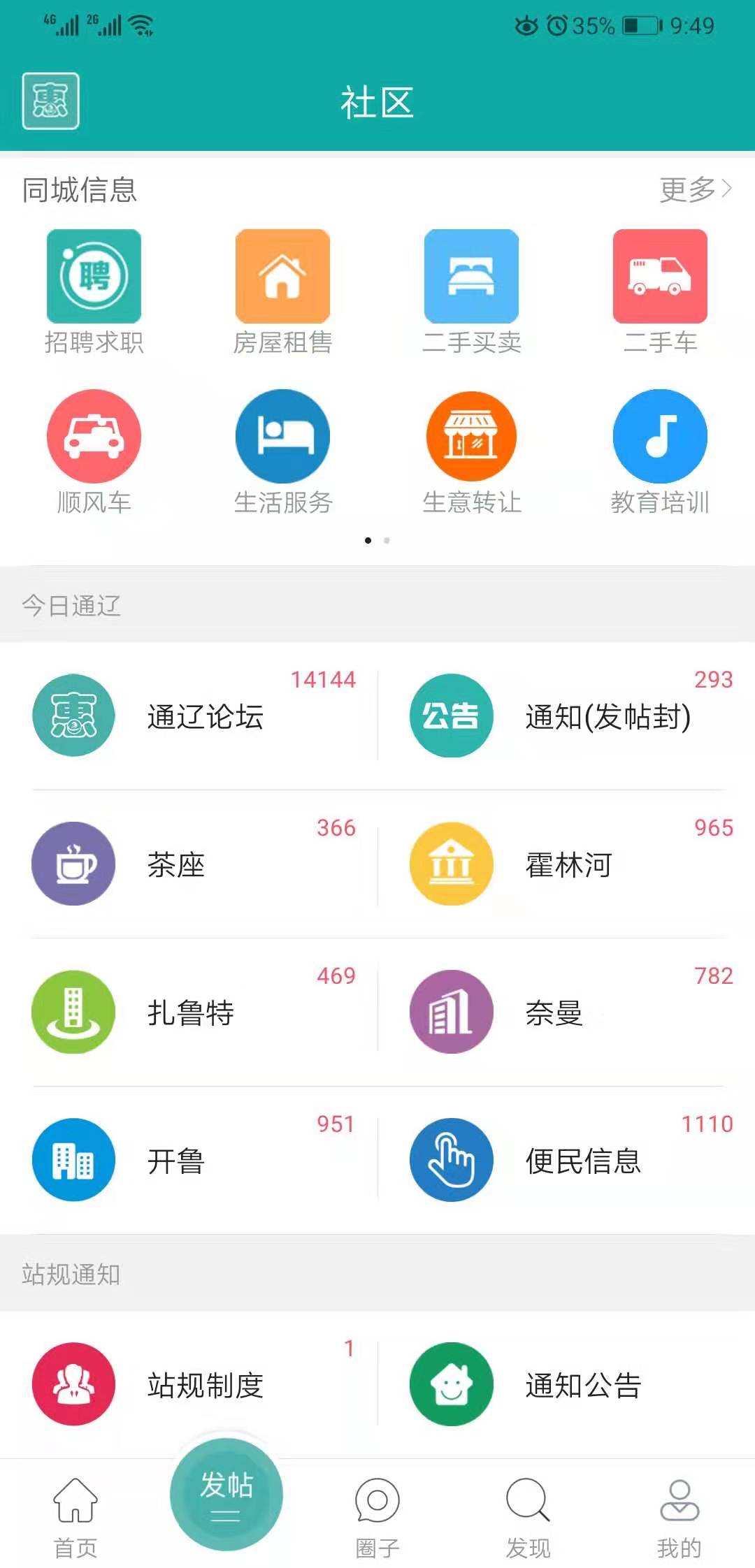Tap the 惠 logo icon in header
755x1568 pixels.
click(50, 101)
